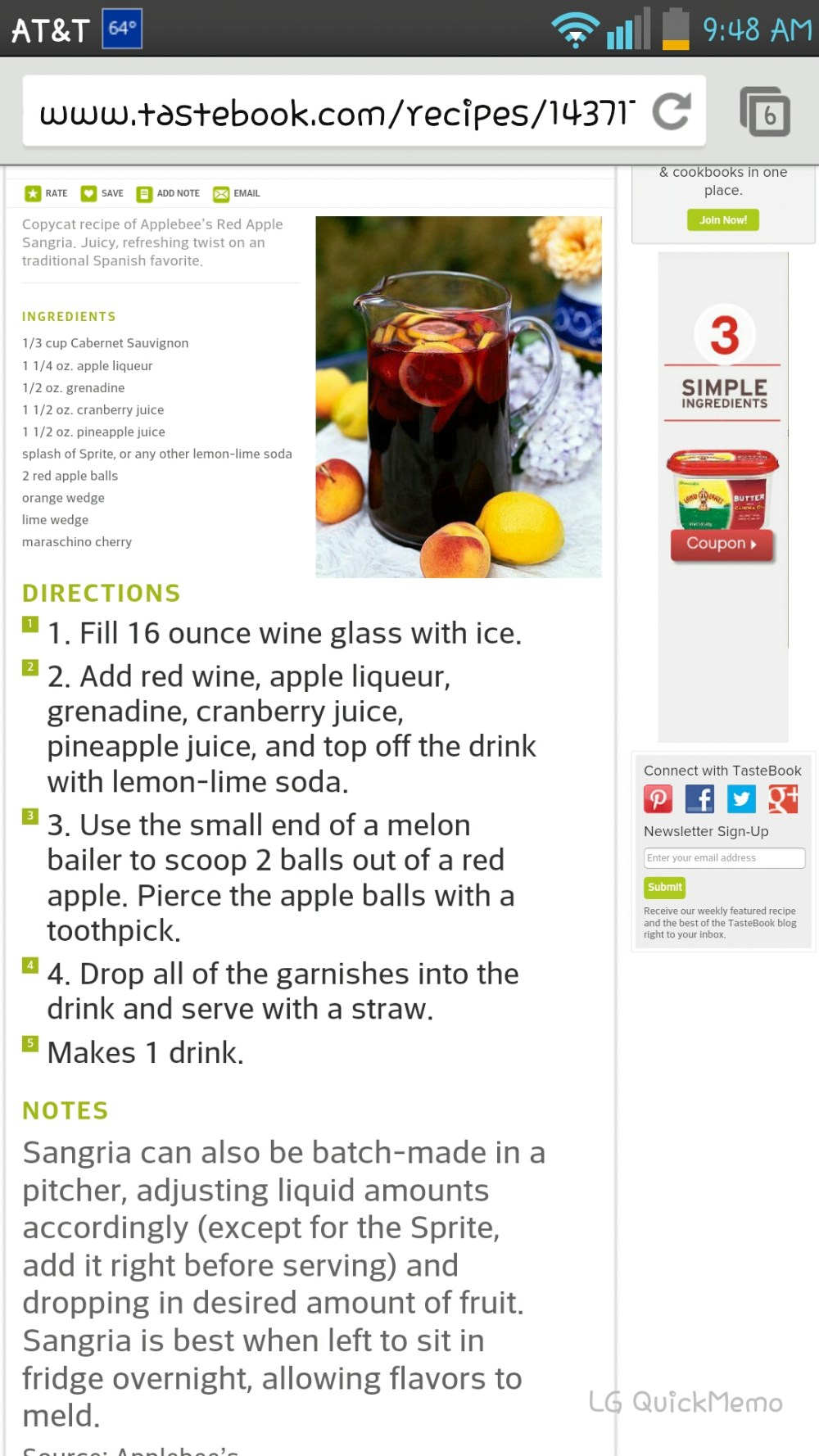
Task: Open the butter Coupon ad
Action: 722,543
